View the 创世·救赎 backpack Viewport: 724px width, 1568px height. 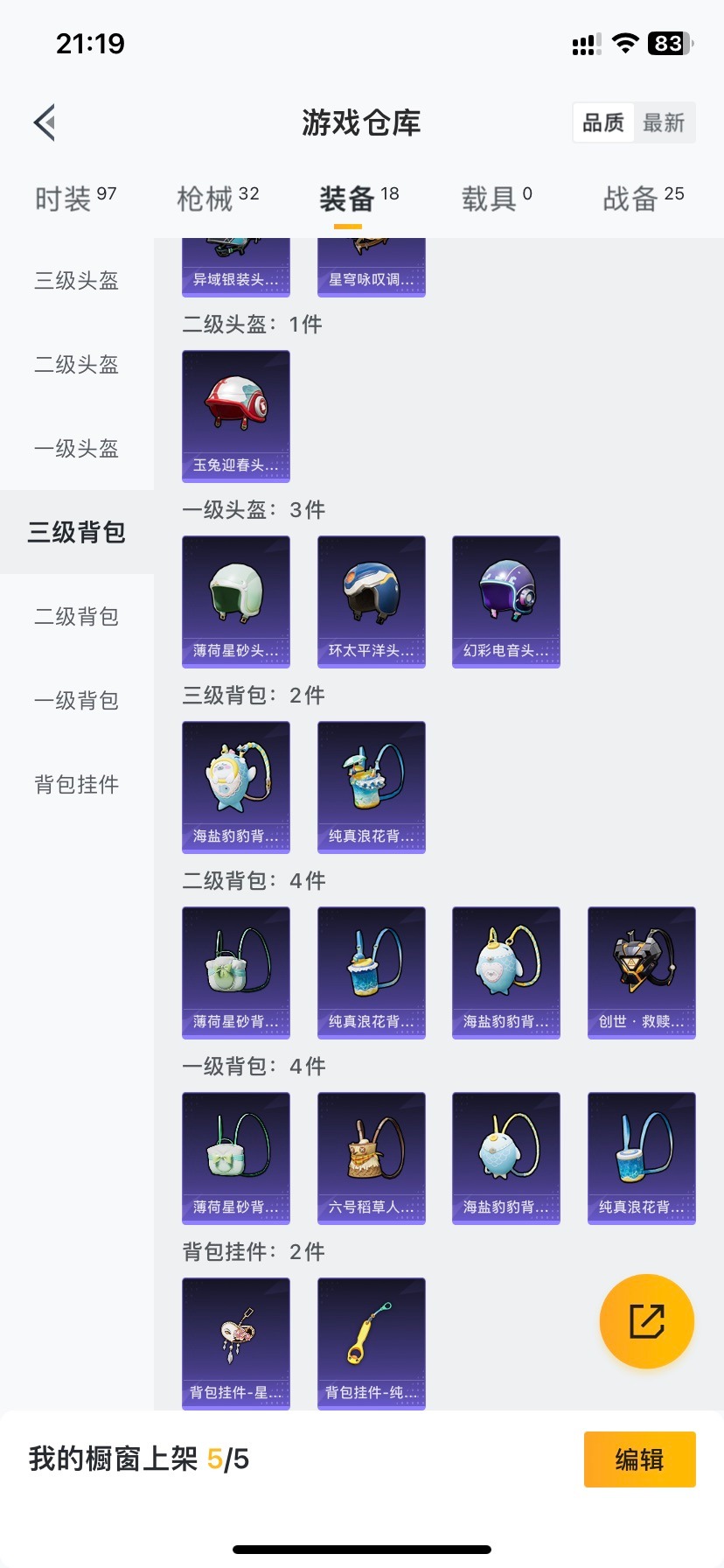pyautogui.click(x=642, y=972)
